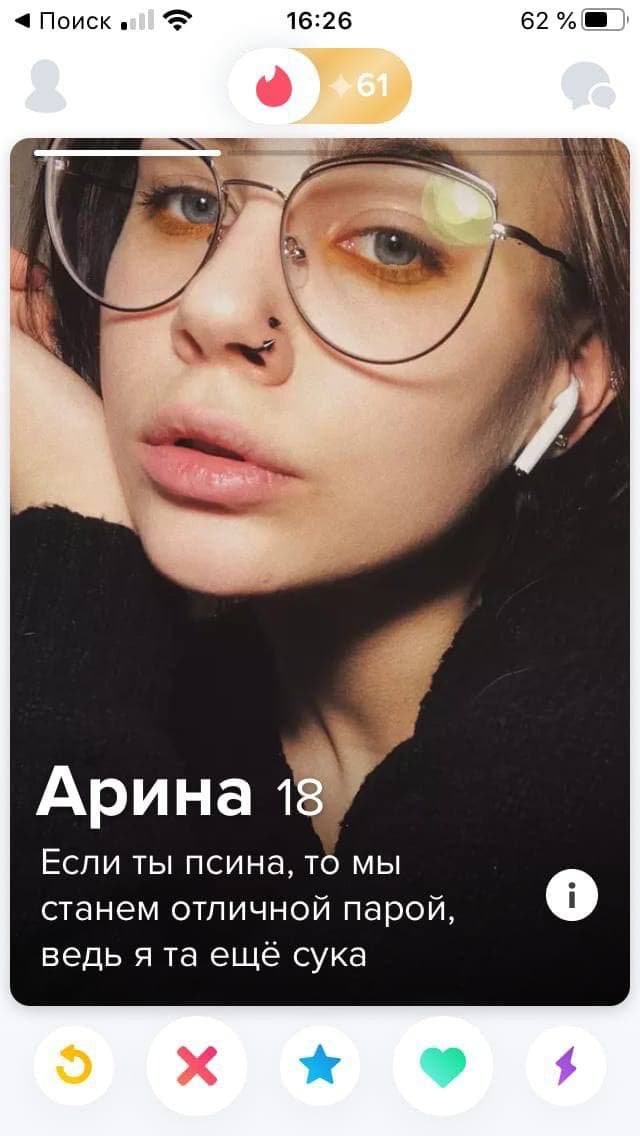Screen dimensions: 640x1136
Task: Open Arina's profile card photo
Action: 320,450
